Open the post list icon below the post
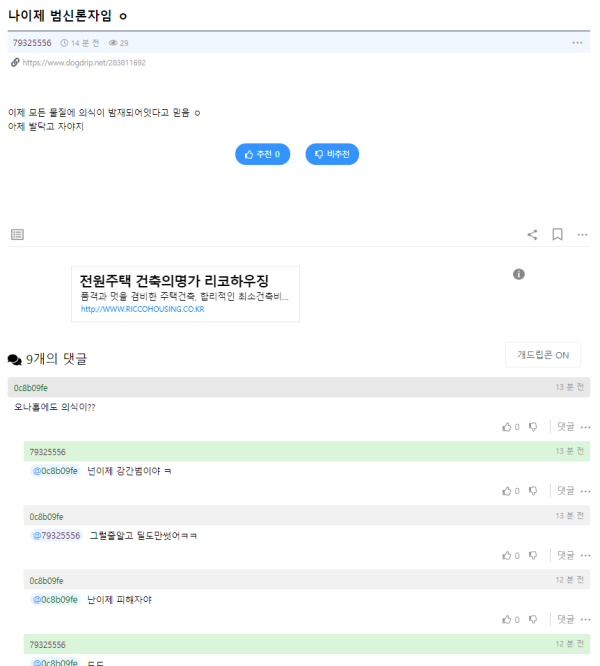The image size is (600, 666). pos(17,235)
